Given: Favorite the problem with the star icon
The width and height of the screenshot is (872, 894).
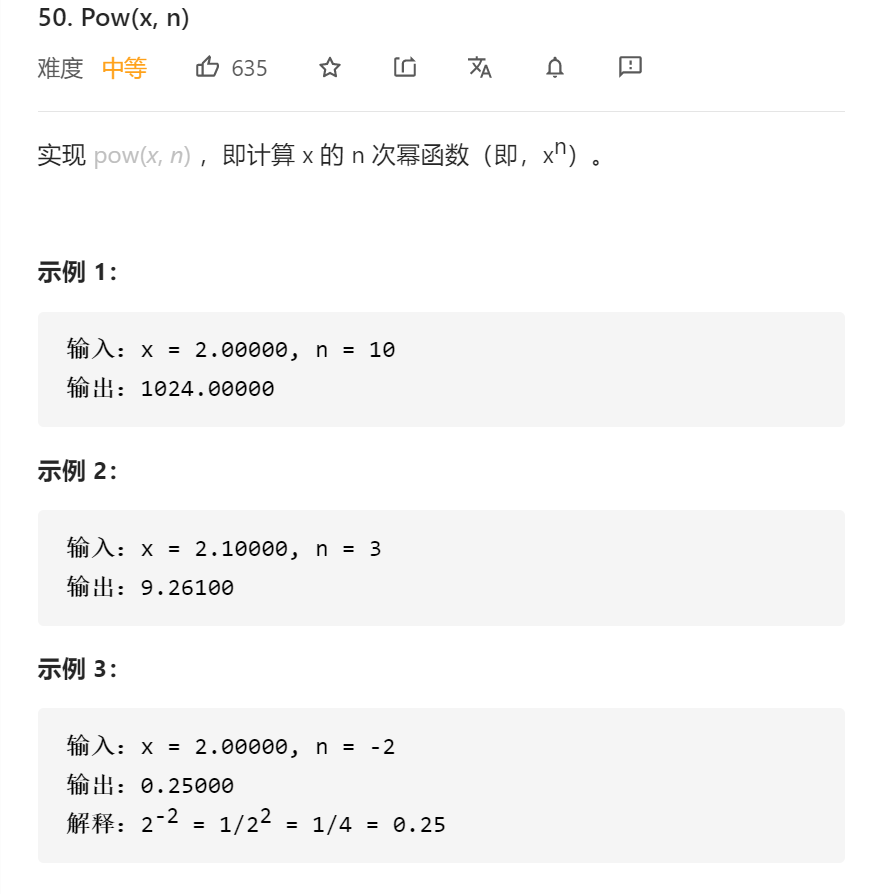Looking at the screenshot, I should click(330, 67).
